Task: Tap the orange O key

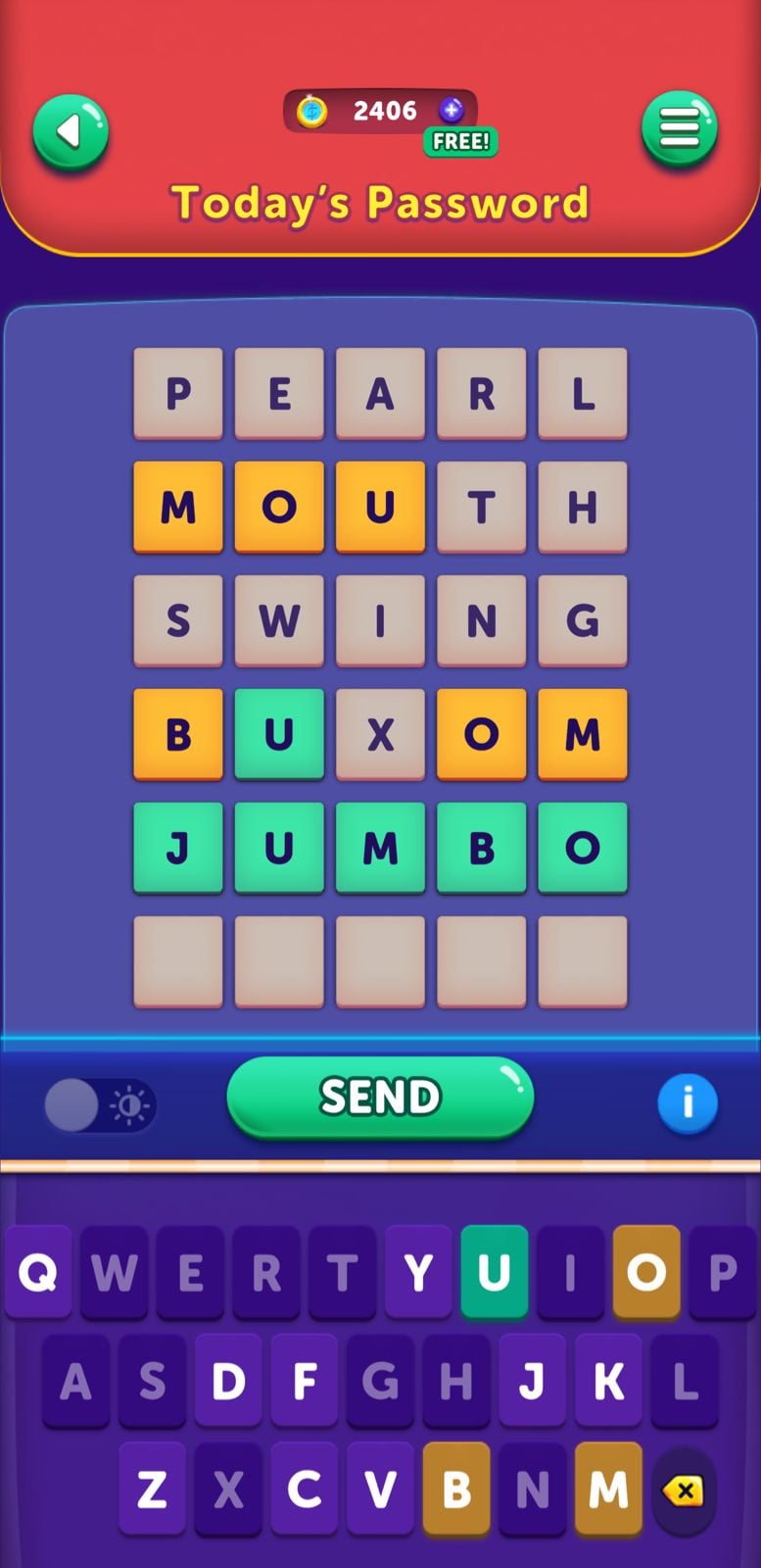Action: coord(646,1272)
